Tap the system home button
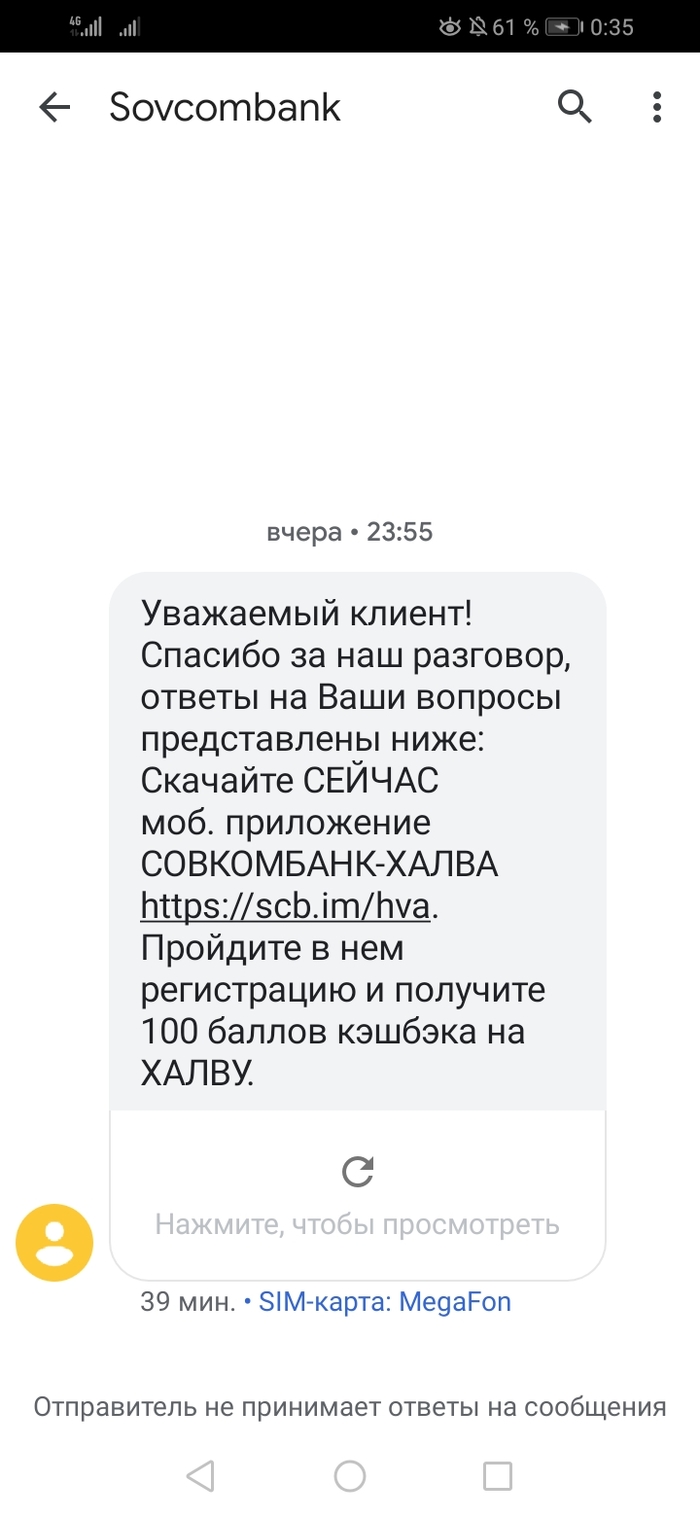 click(350, 1475)
